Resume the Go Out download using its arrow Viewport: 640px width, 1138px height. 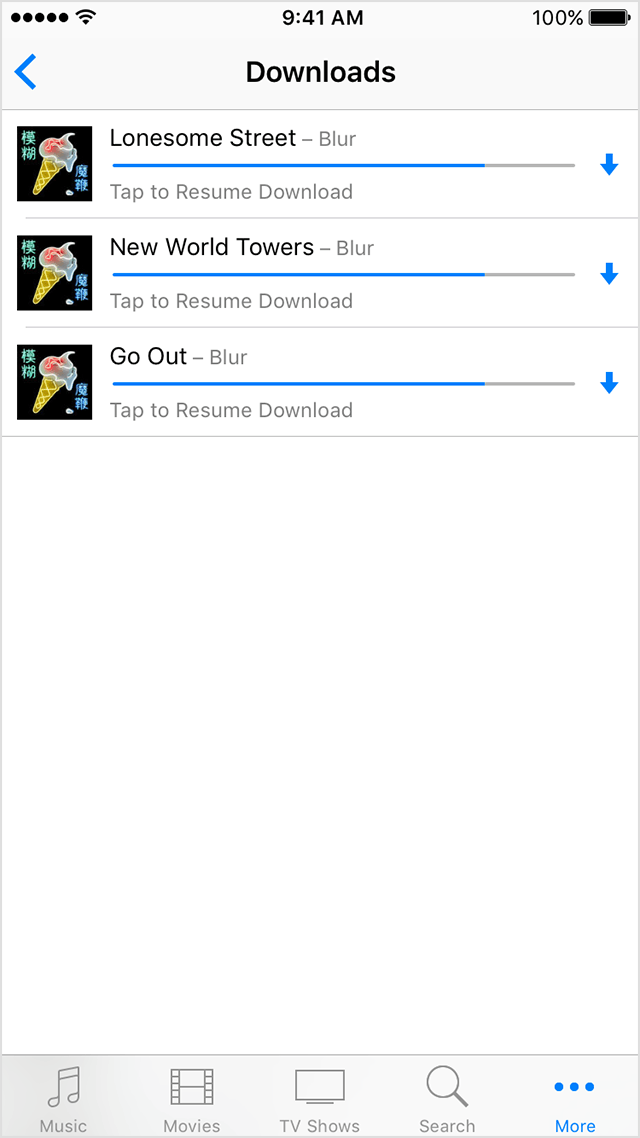pyautogui.click(x=609, y=382)
